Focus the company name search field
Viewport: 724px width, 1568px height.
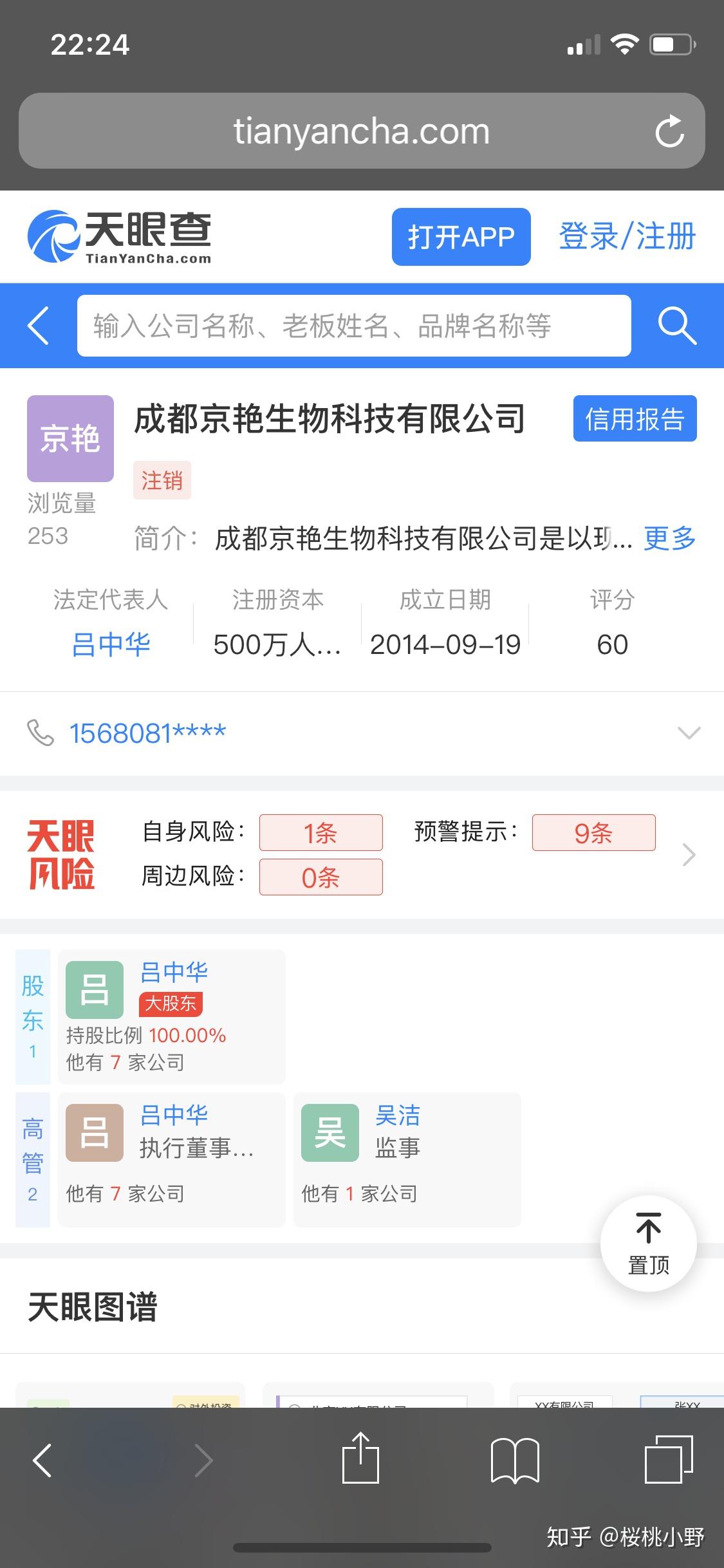tap(353, 326)
